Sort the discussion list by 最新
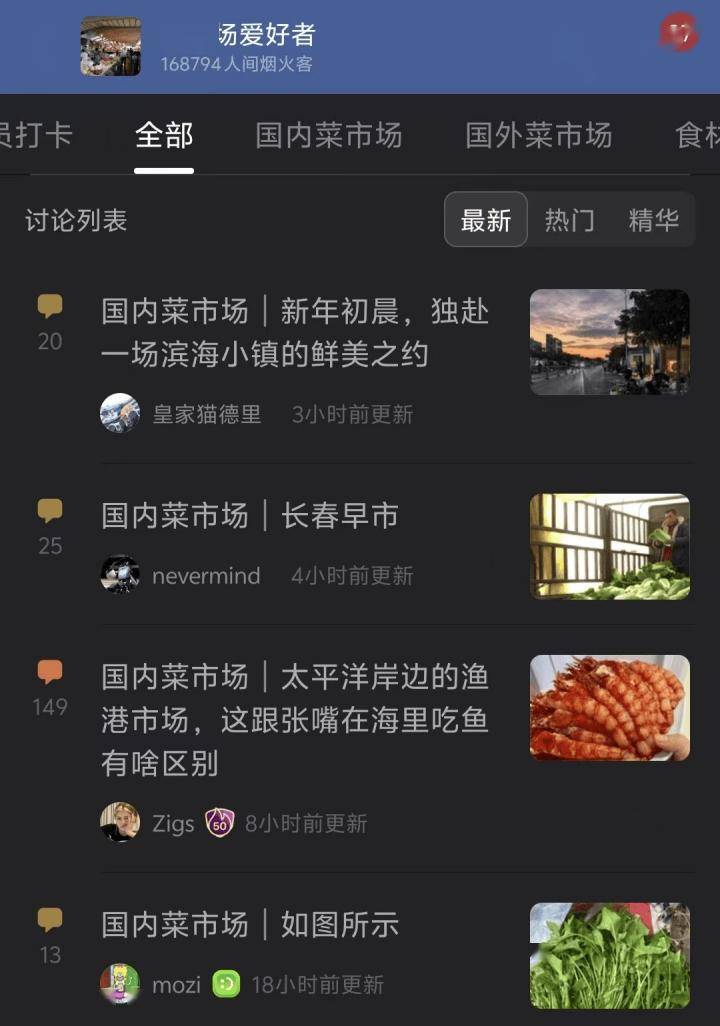Viewport: 720px width, 1026px height. (486, 220)
